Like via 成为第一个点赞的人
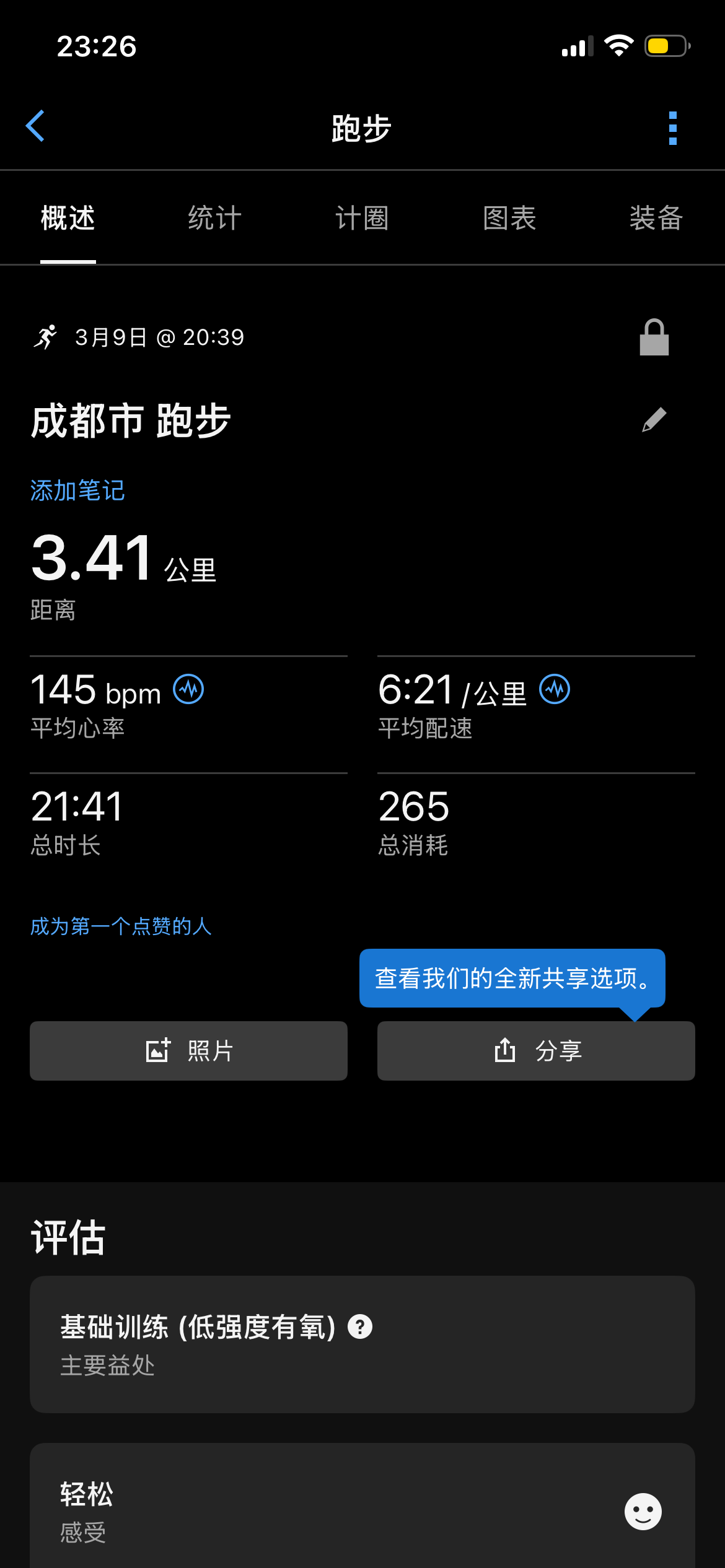 (121, 926)
